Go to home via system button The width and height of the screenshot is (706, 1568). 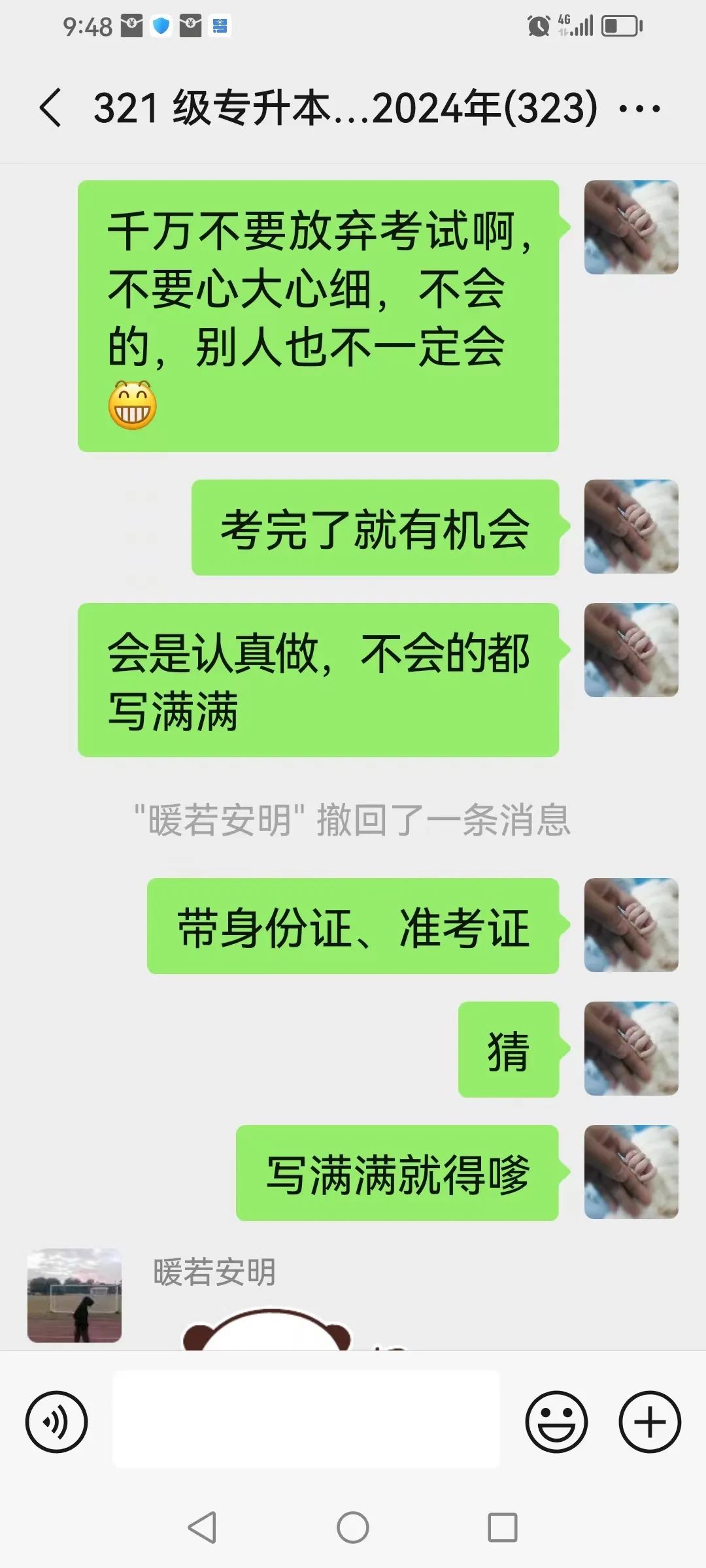pyautogui.click(x=353, y=1527)
